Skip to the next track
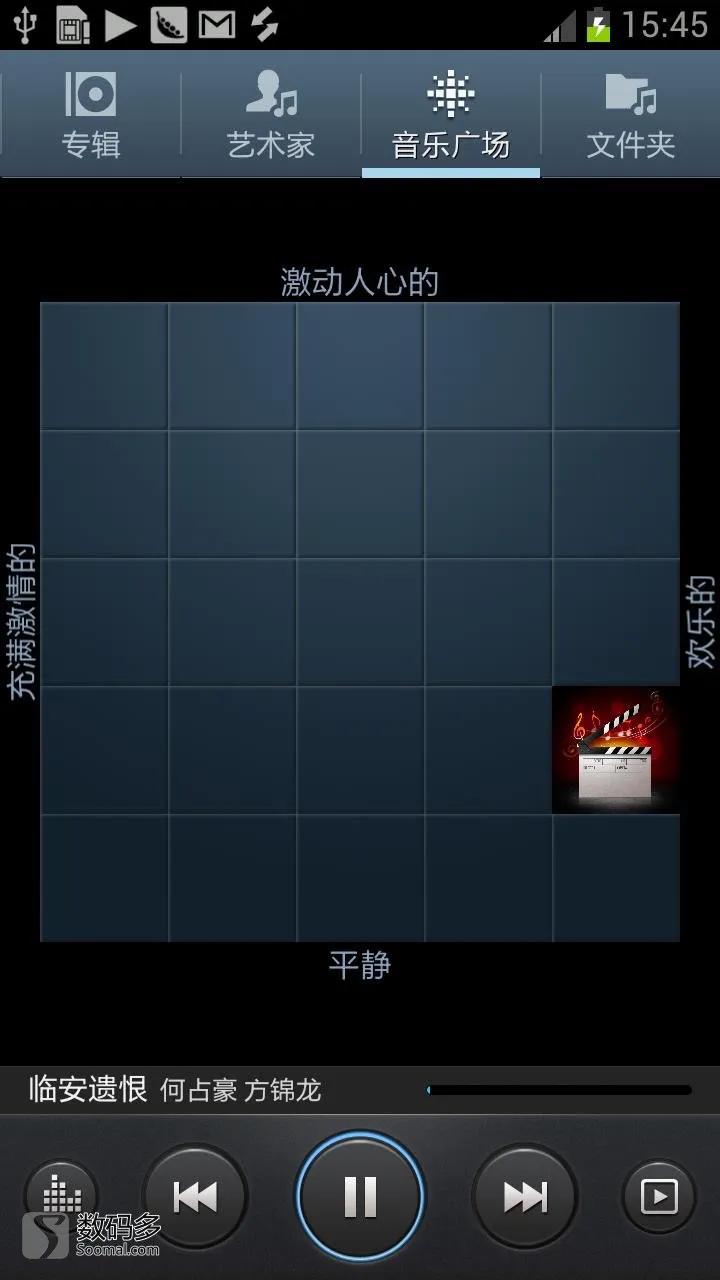This screenshot has height=1280, width=720. click(525, 1196)
